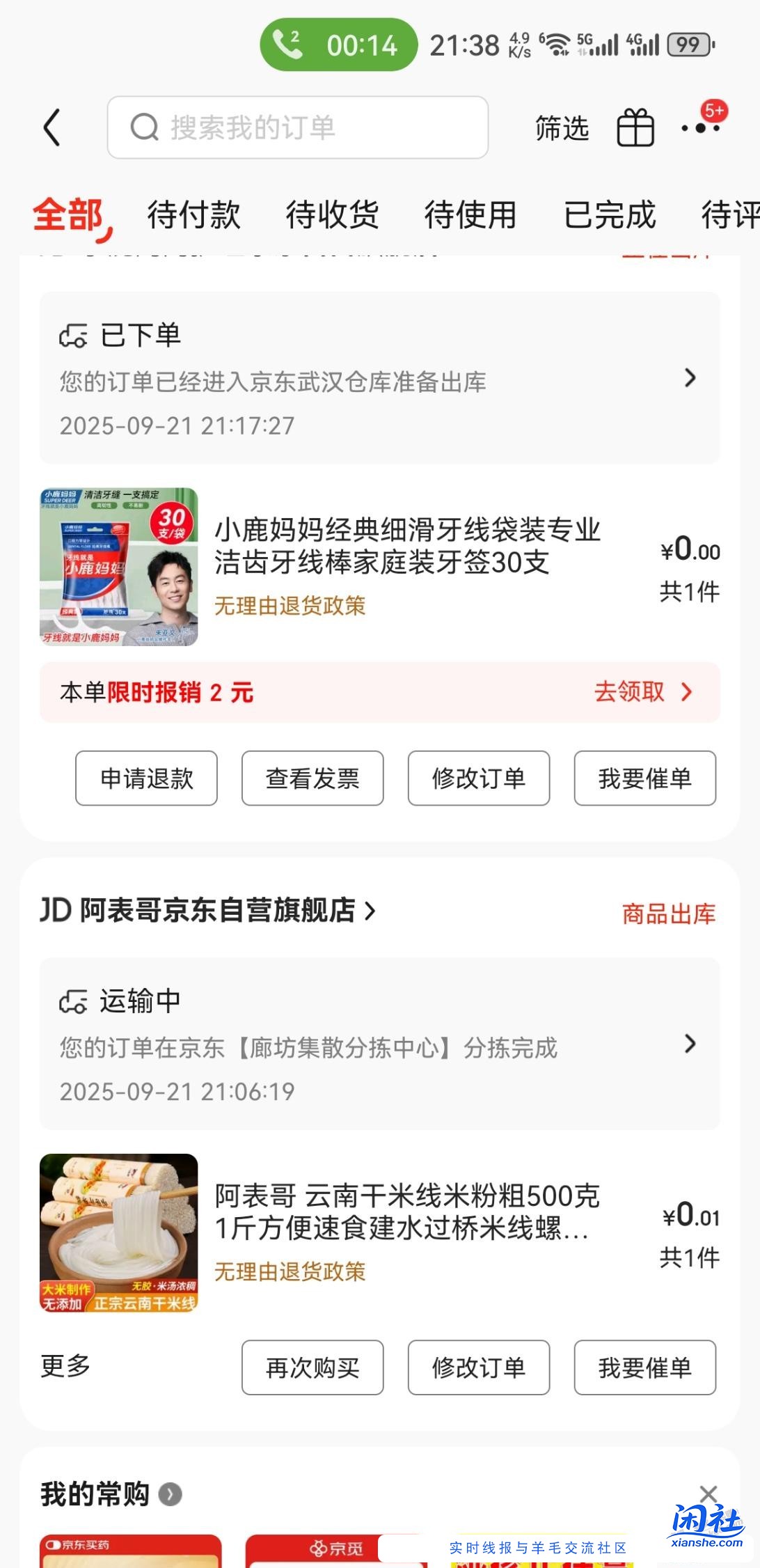The image size is (760, 1568).
Task: Tap the 搜索我的订单 search field
Action: (x=292, y=127)
